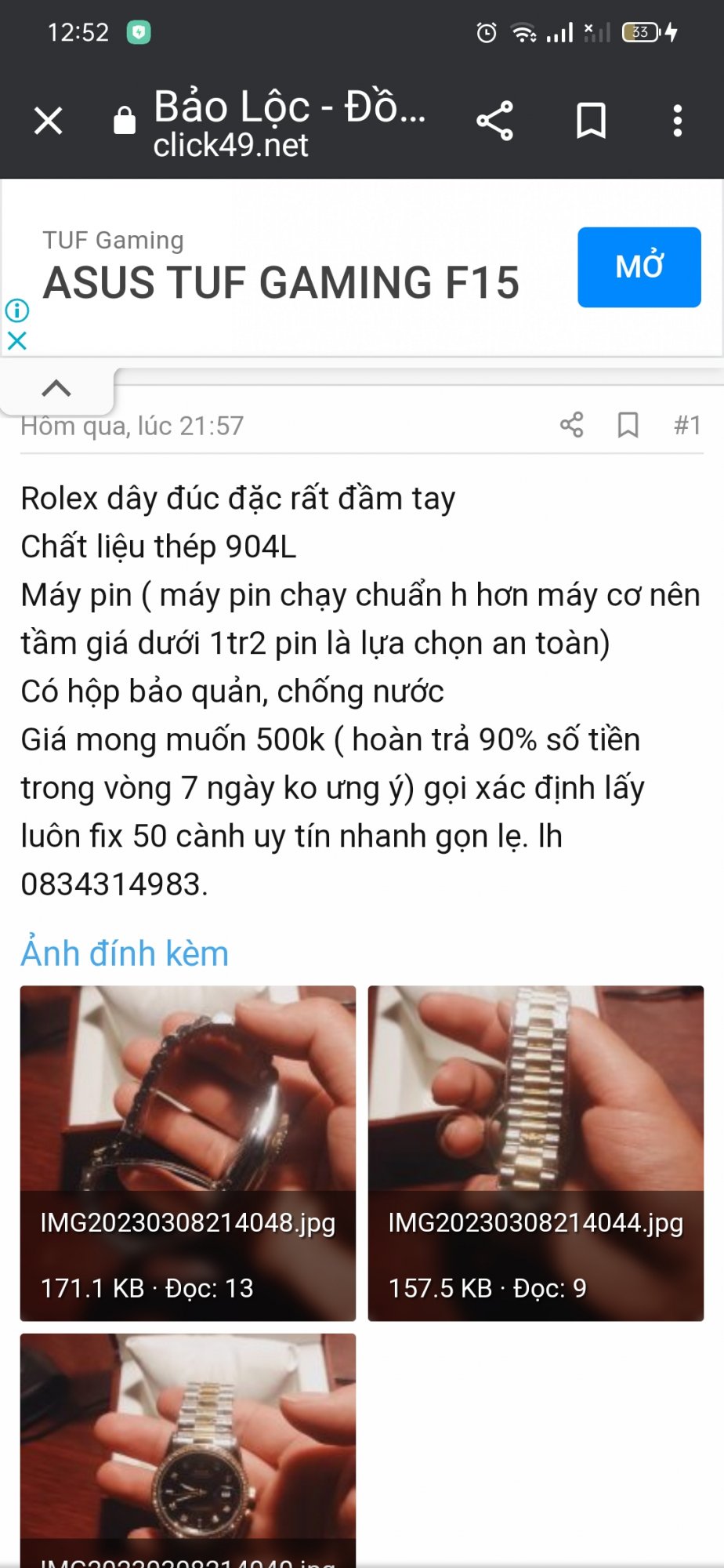Share post #1
Image resolution: width=724 pixels, height=1568 pixels.
tap(571, 425)
